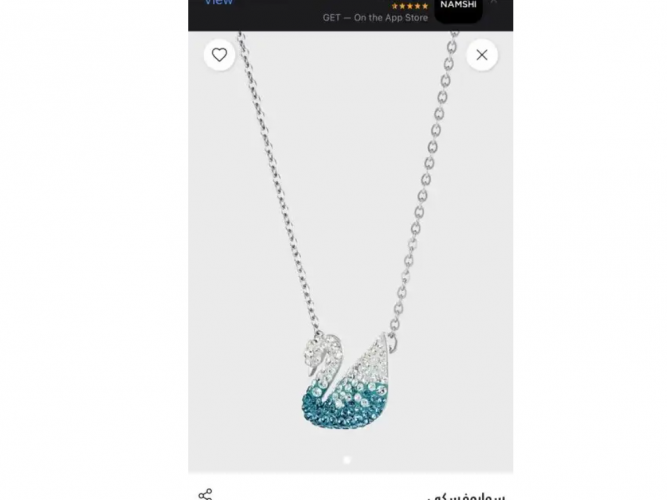Share this product
Image resolution: width=667 pixels, height=500 pixels.
point(206,494)
